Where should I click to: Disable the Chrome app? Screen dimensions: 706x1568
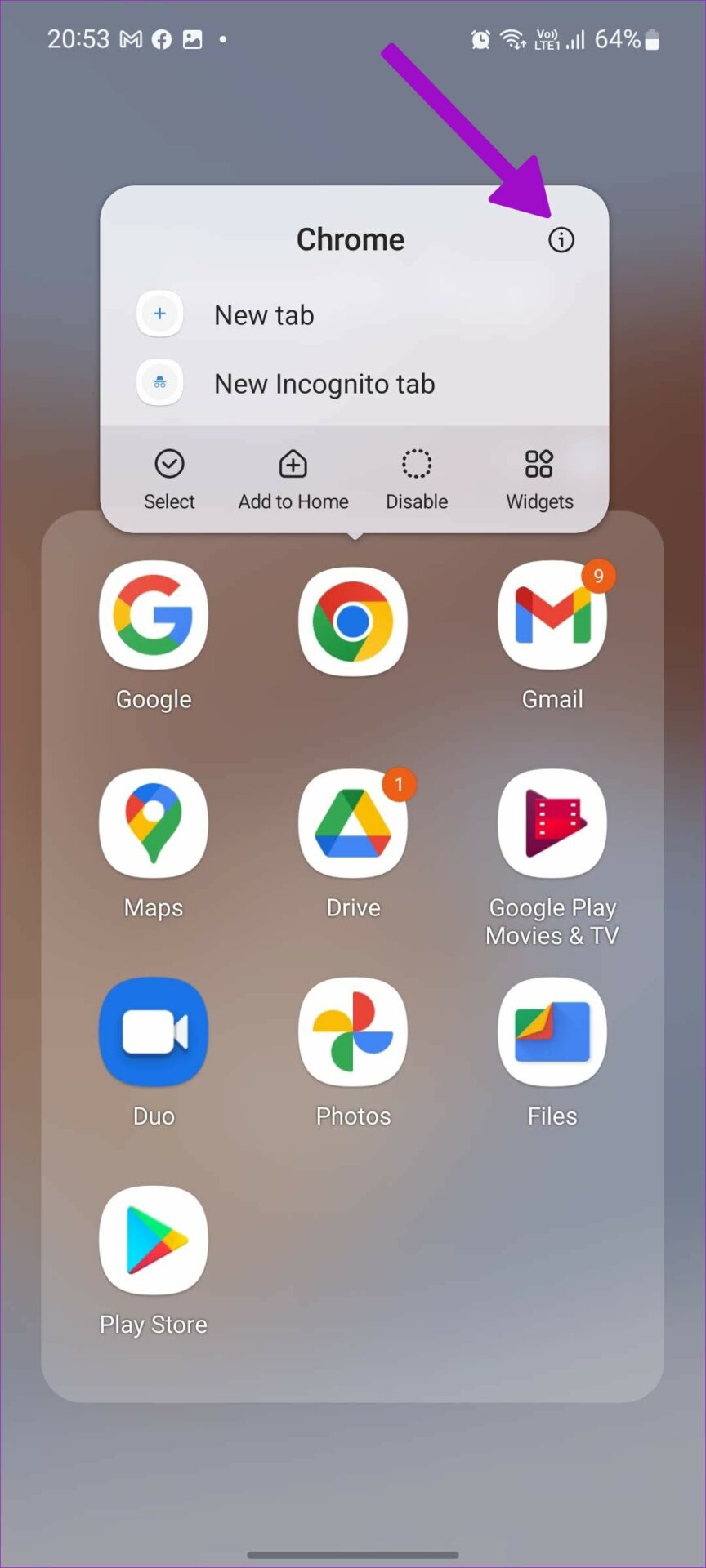pyautogui.click(x=417, y=479)
